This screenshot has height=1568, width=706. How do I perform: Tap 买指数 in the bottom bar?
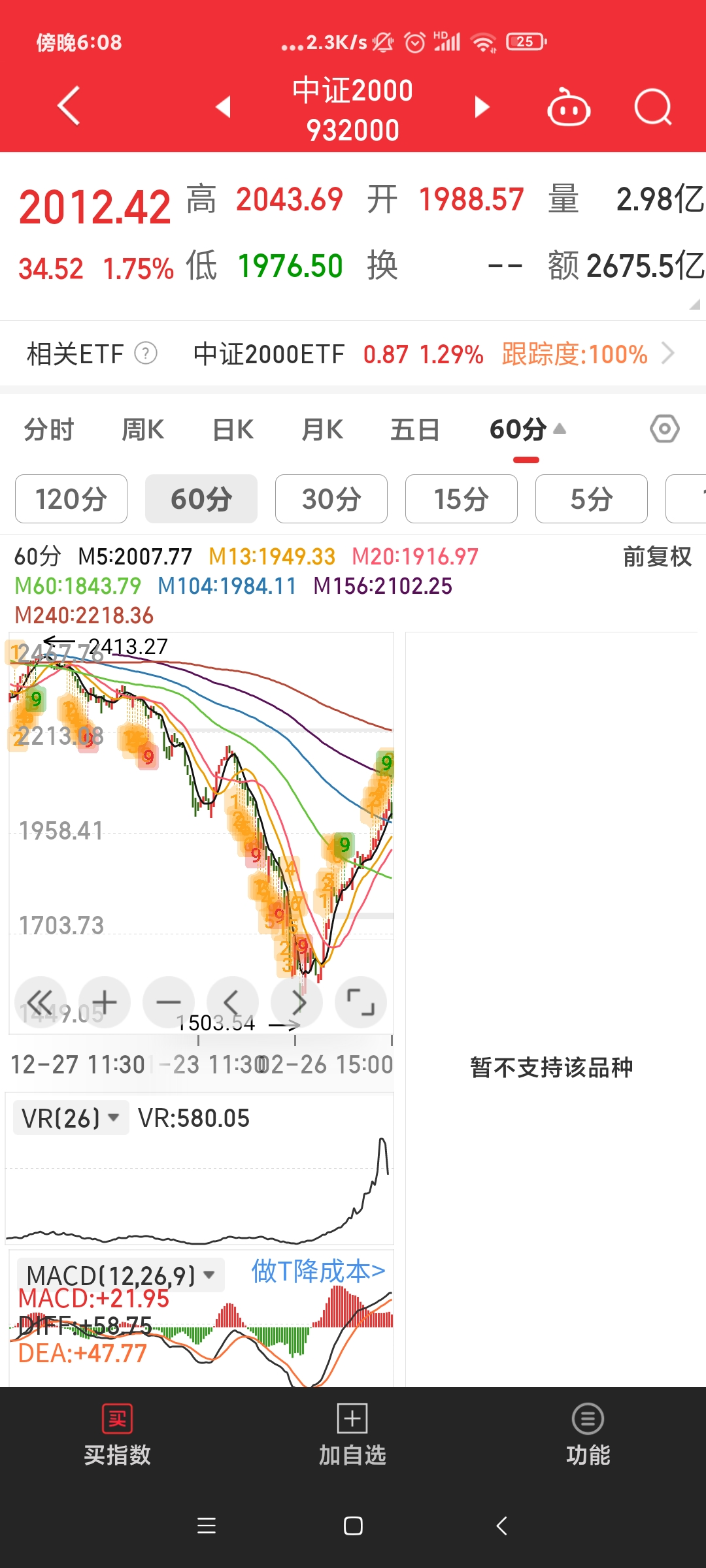click(118, 1435)
